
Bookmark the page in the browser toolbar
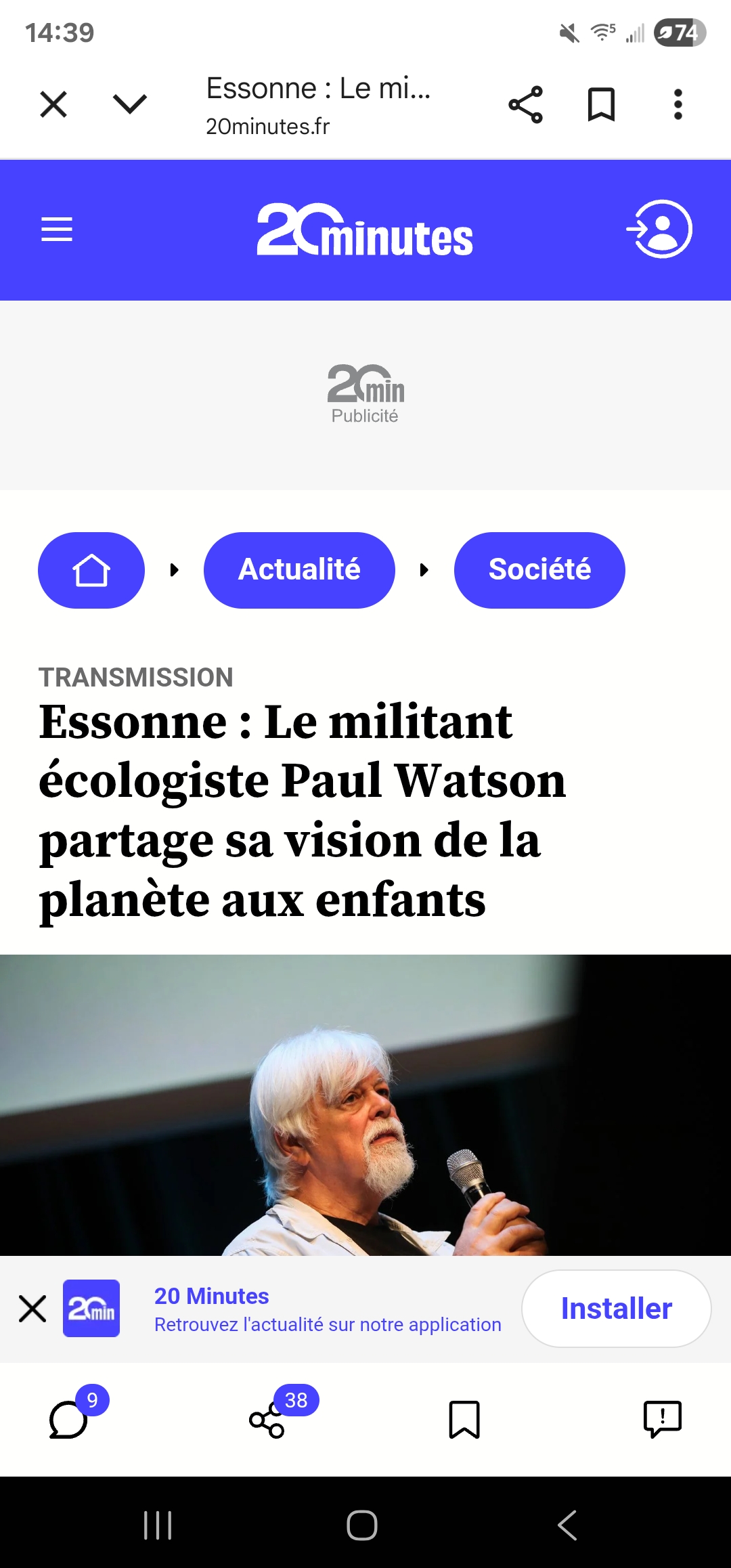click(x=601, y=105)
